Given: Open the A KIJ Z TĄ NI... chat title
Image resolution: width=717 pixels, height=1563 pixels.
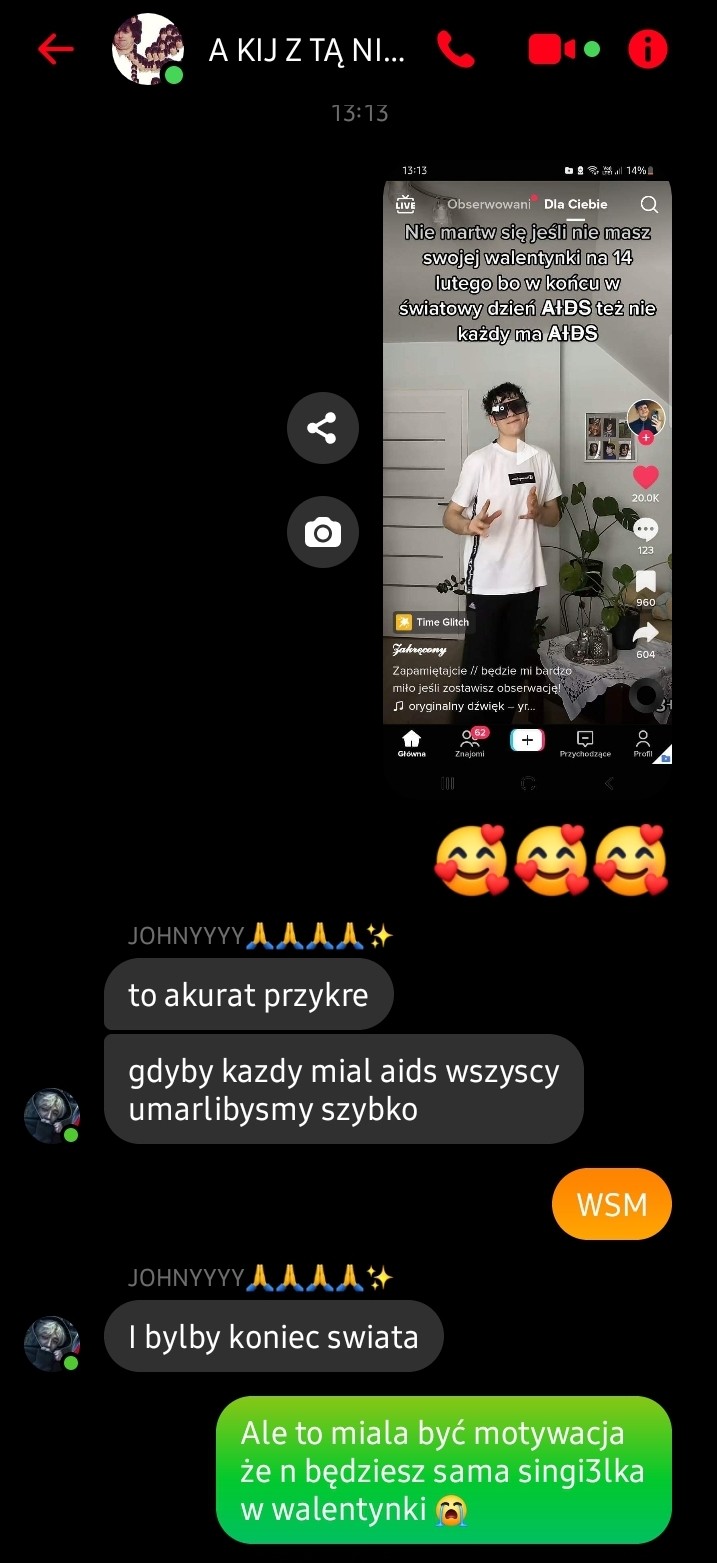Looking at the screenshot, I should [x=306, y=50].
